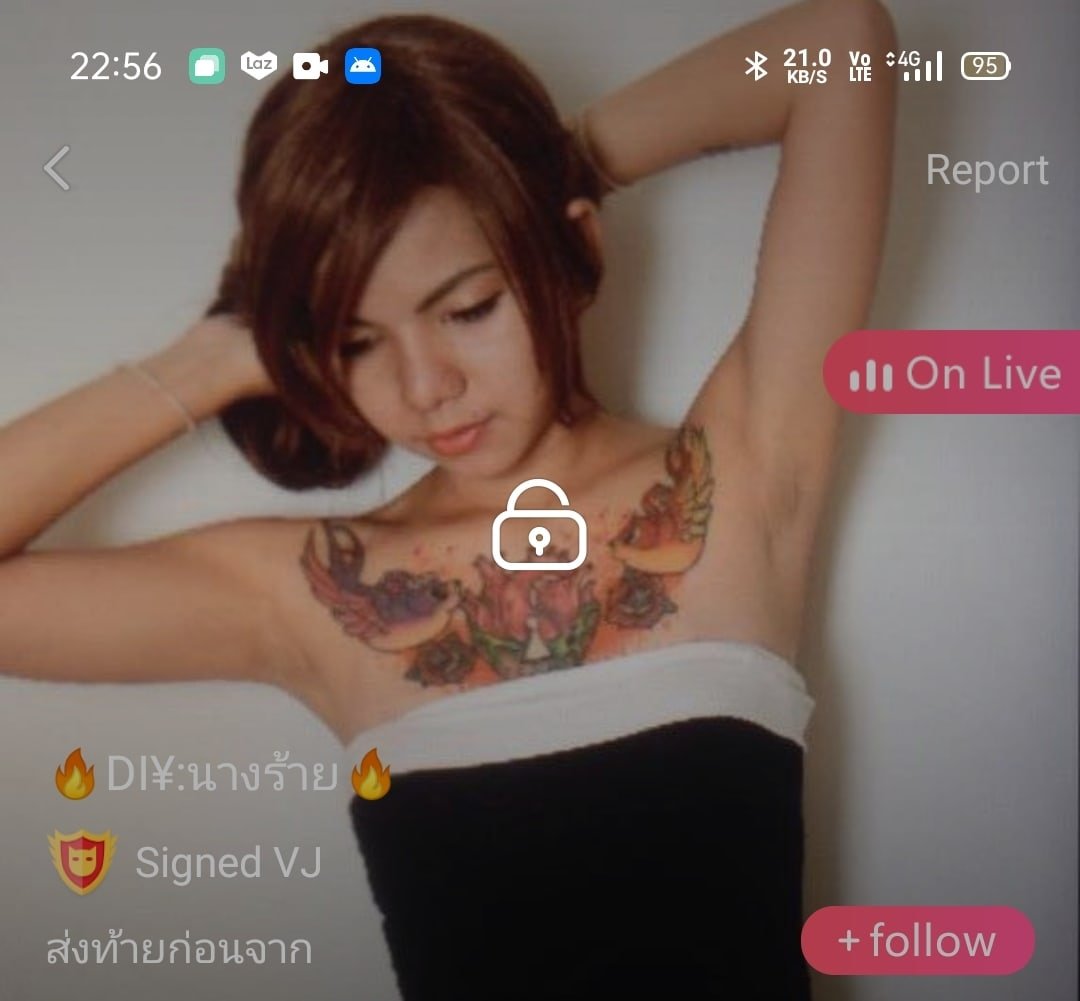Tap the lock icon on the photo
1080x1001 pixels.
point(539,526)
